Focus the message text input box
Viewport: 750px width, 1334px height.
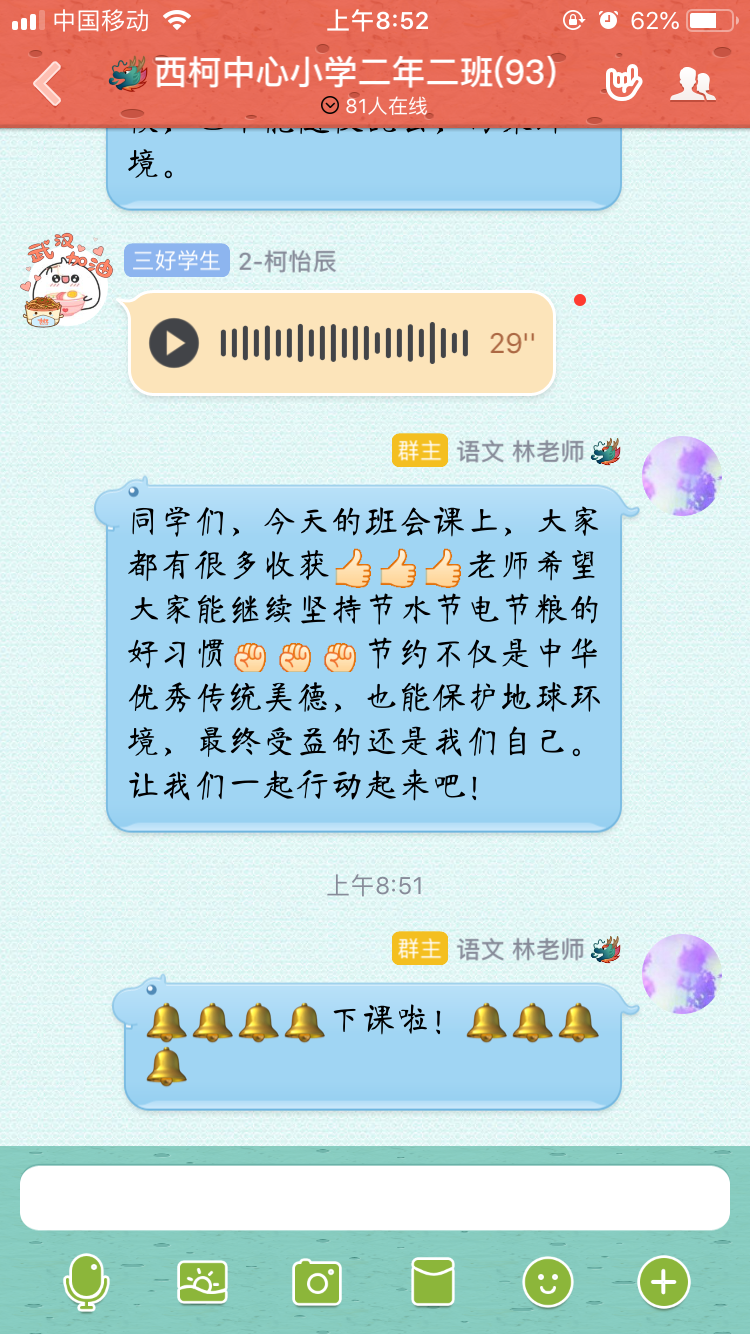pyautogui.click(x=374, y=1197)
